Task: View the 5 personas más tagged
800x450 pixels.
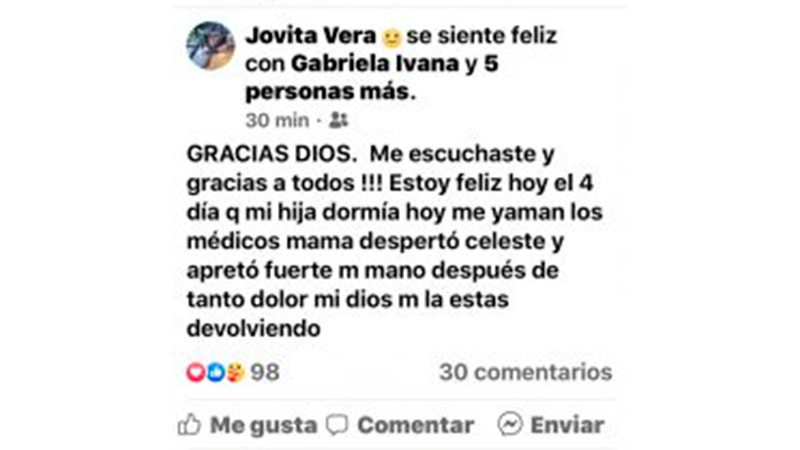Action: pos(330,92)
